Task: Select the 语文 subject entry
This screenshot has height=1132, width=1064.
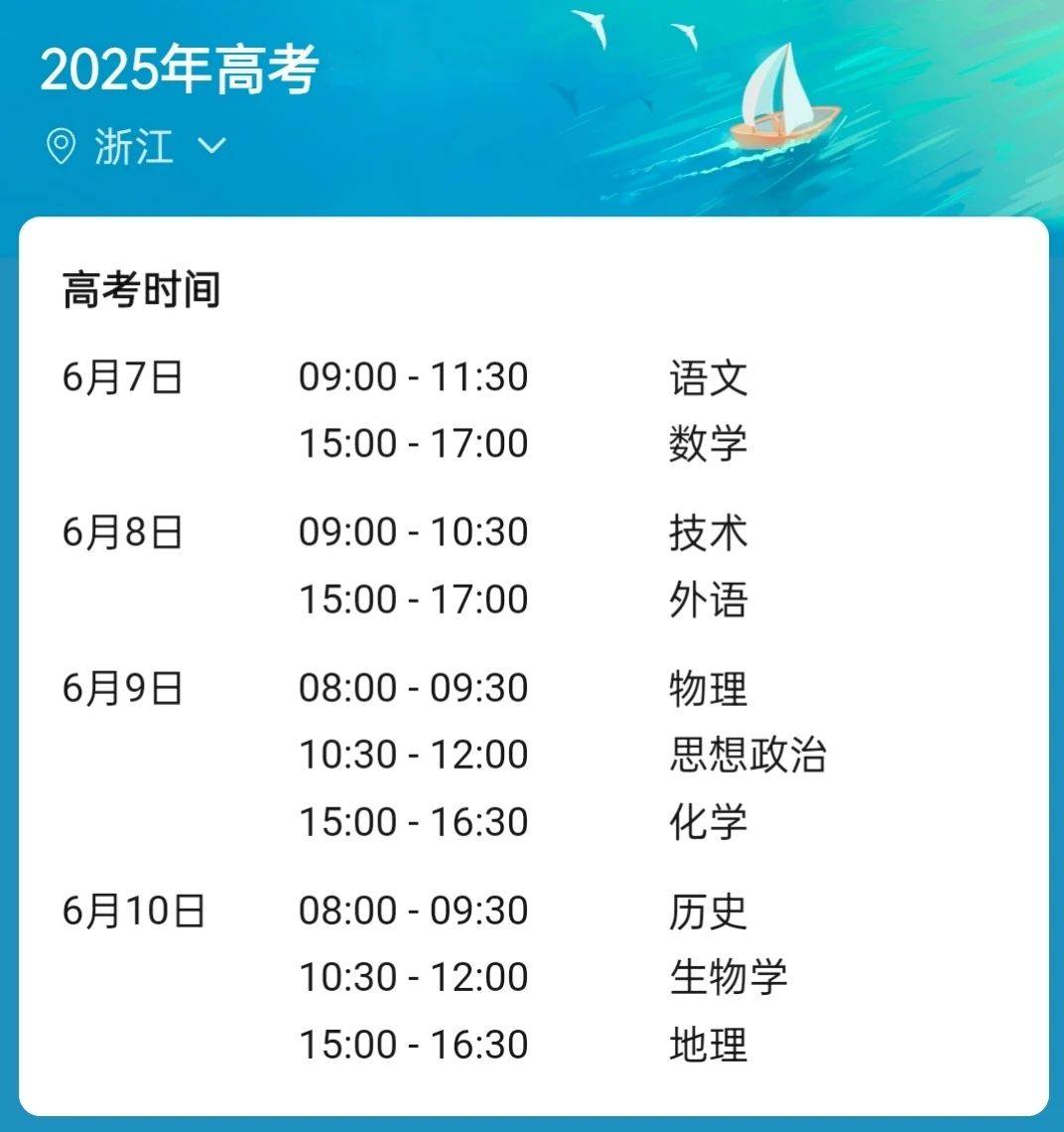Action: tap(707, 378)
